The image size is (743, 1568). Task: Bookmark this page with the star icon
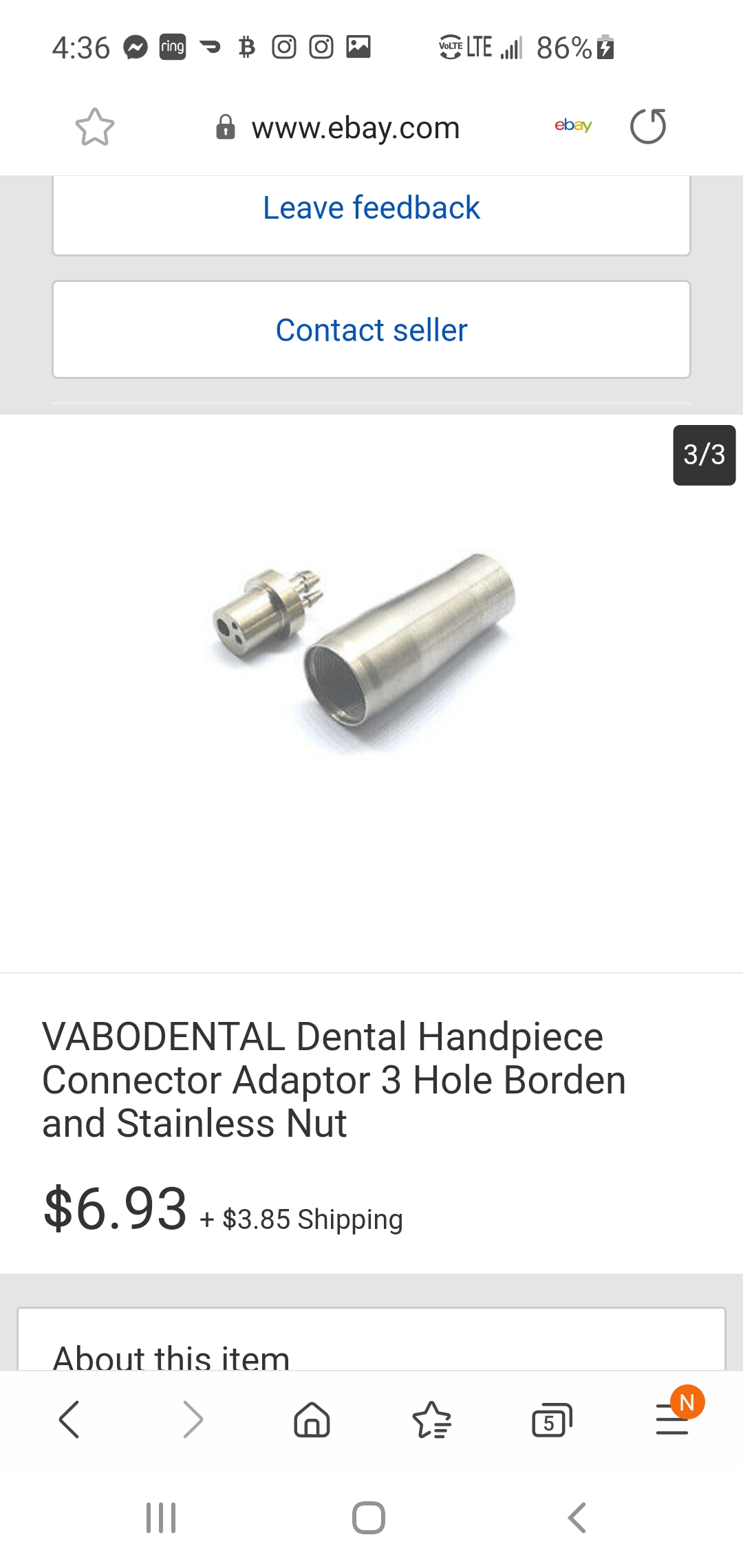(x=94, y=127)
